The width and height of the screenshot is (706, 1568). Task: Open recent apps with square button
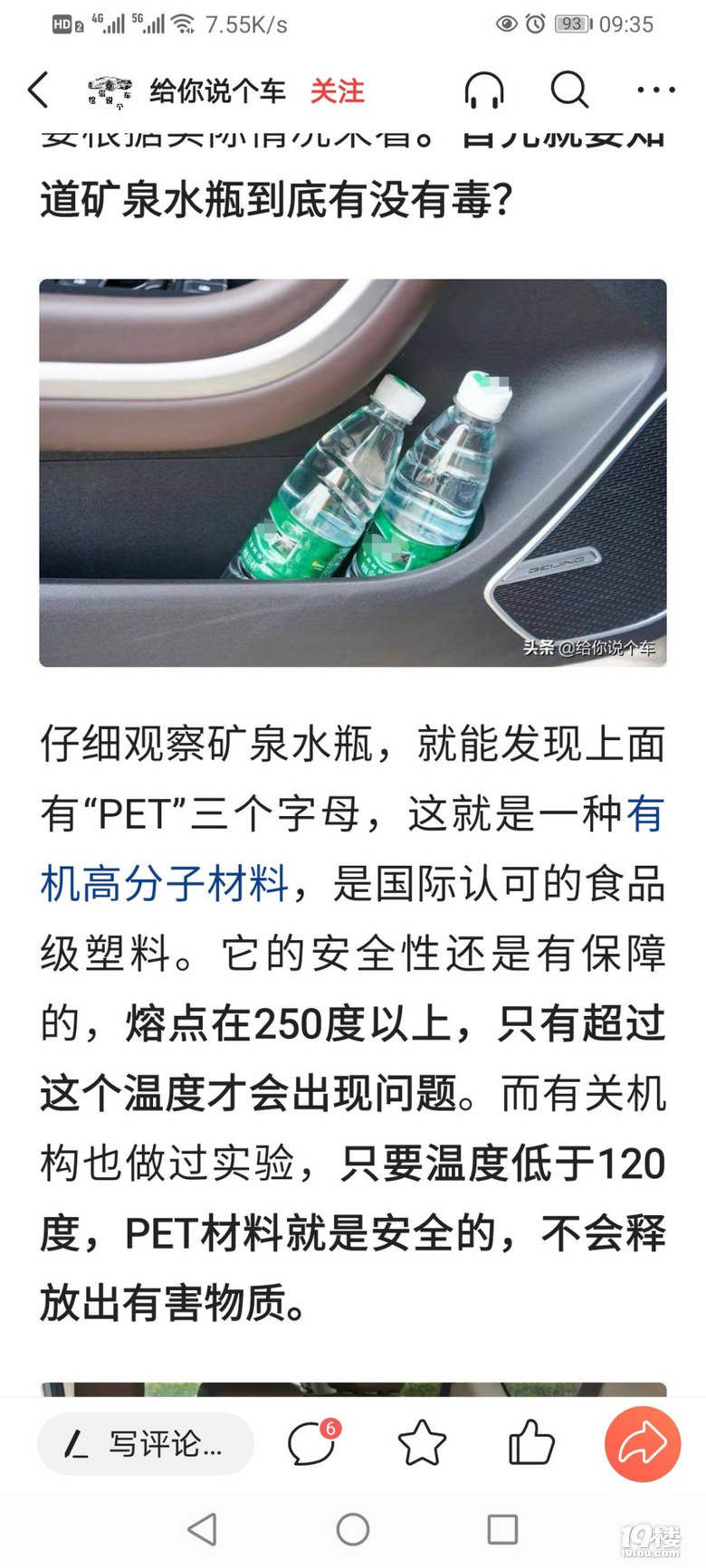pyautogui.click(x=502, y=1530)
